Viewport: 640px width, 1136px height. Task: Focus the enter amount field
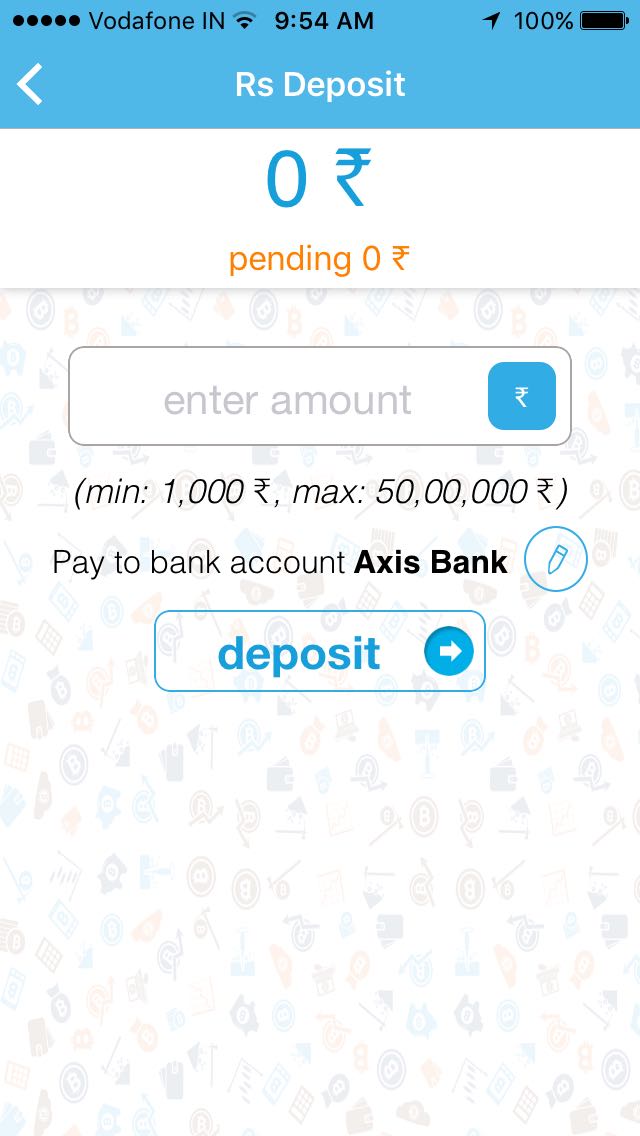[x=319, y=396]
